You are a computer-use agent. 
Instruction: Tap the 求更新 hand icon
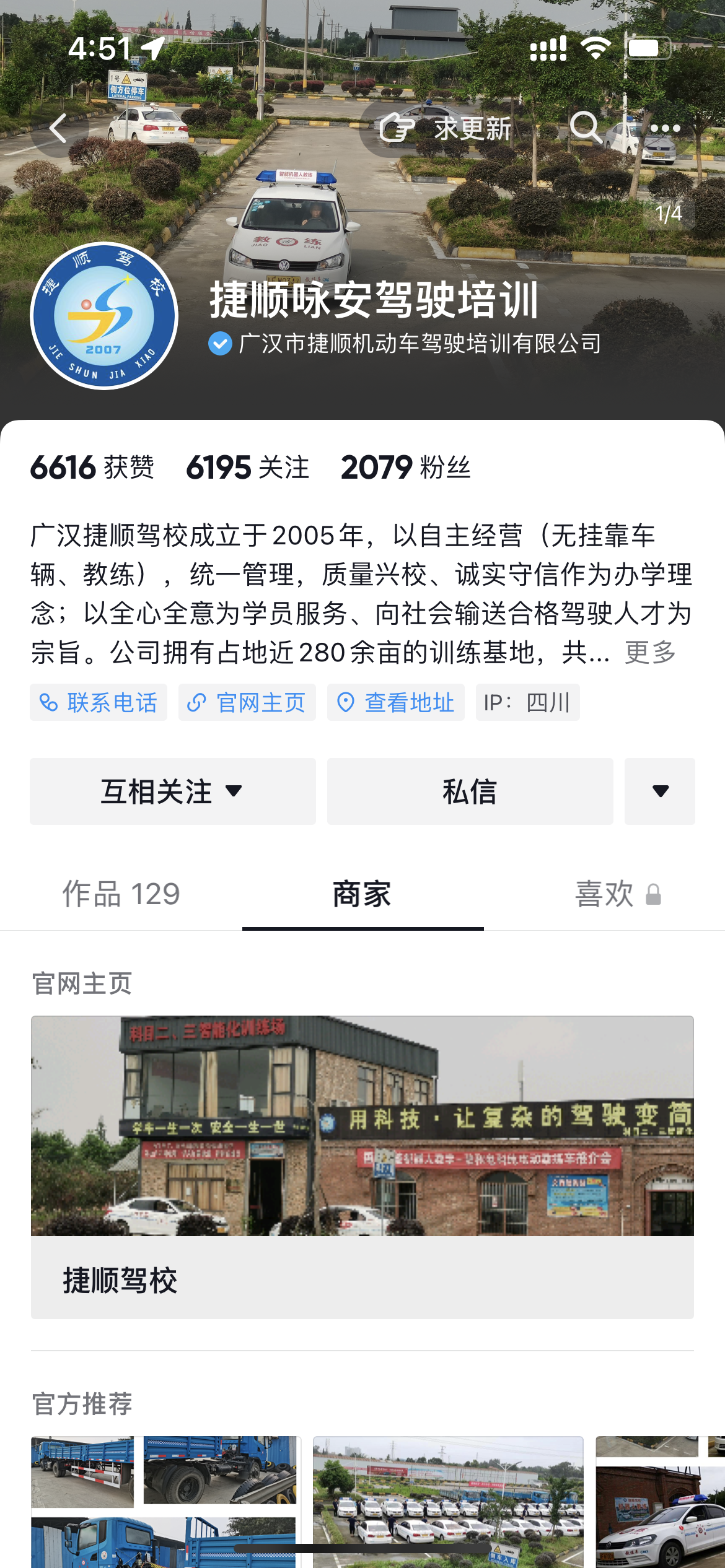point(399,128)
